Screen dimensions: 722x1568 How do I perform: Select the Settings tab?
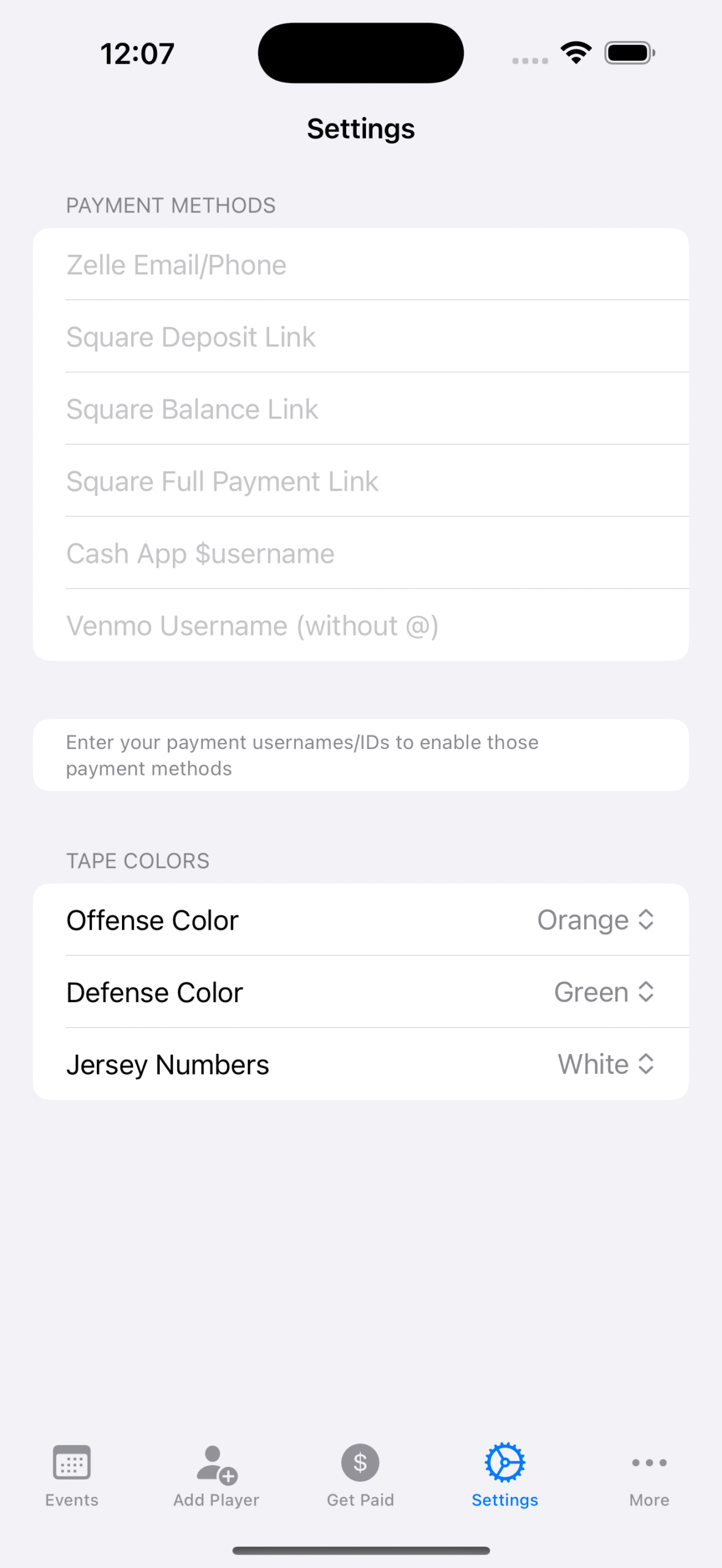(x=505, y=1476)
